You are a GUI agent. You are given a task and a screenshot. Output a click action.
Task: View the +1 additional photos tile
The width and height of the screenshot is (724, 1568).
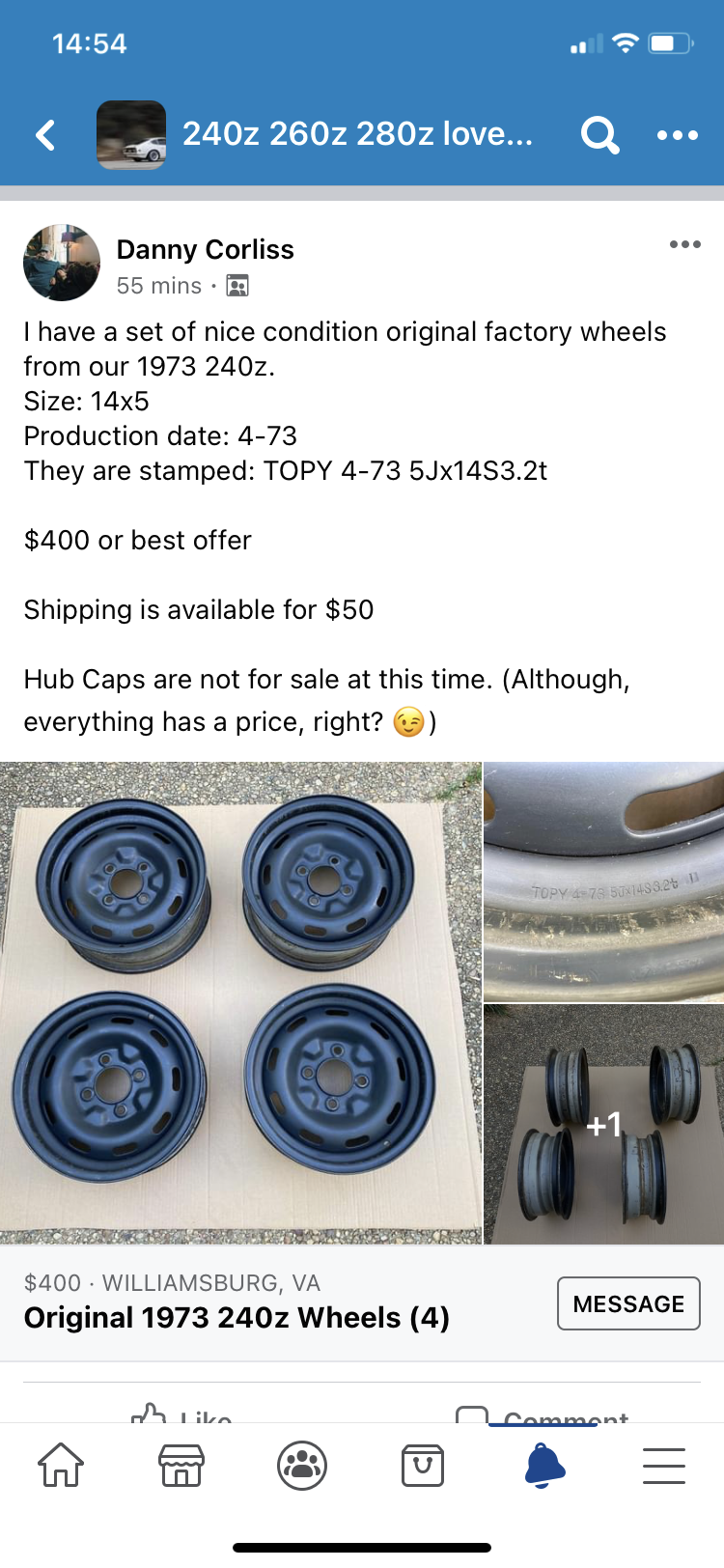[604, 1125]
